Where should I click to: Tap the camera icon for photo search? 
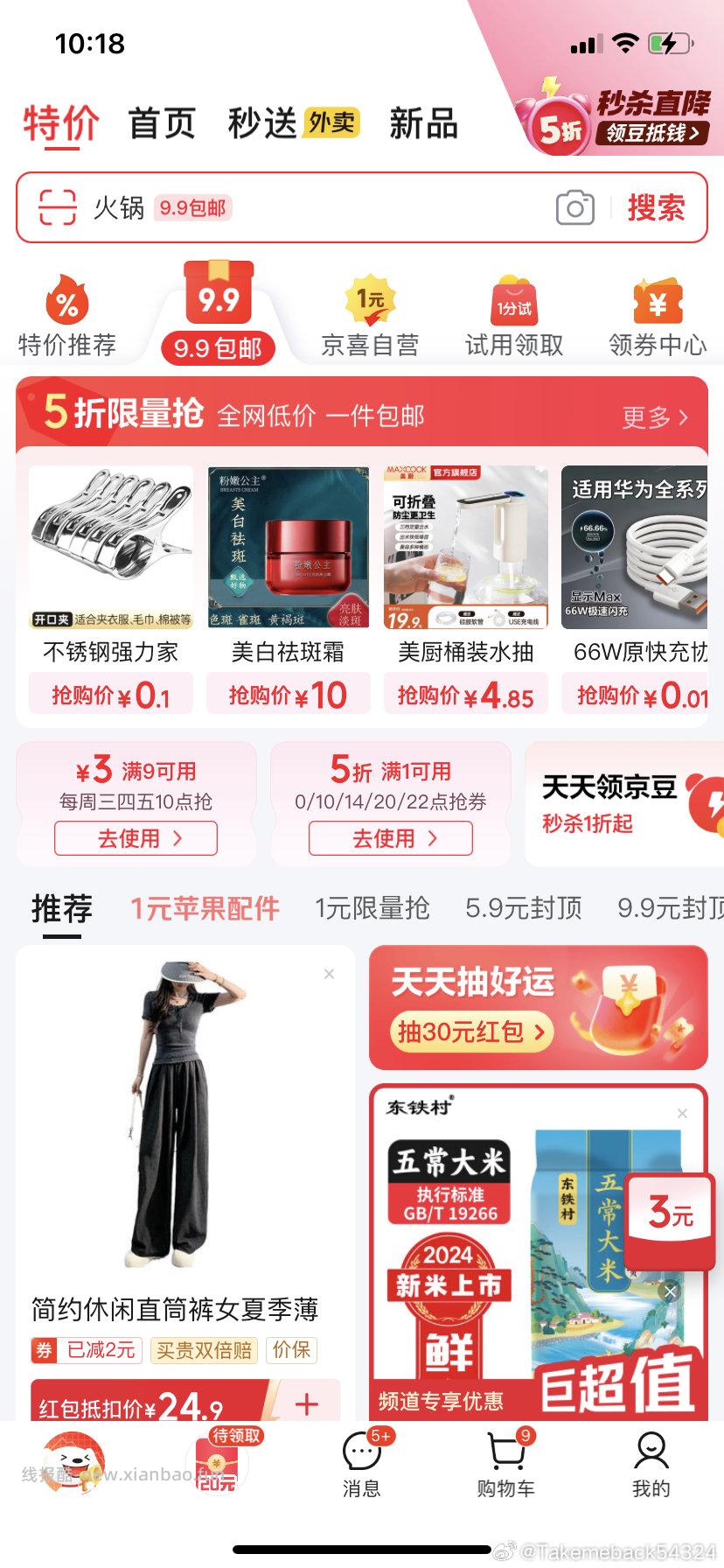[574, 208]
